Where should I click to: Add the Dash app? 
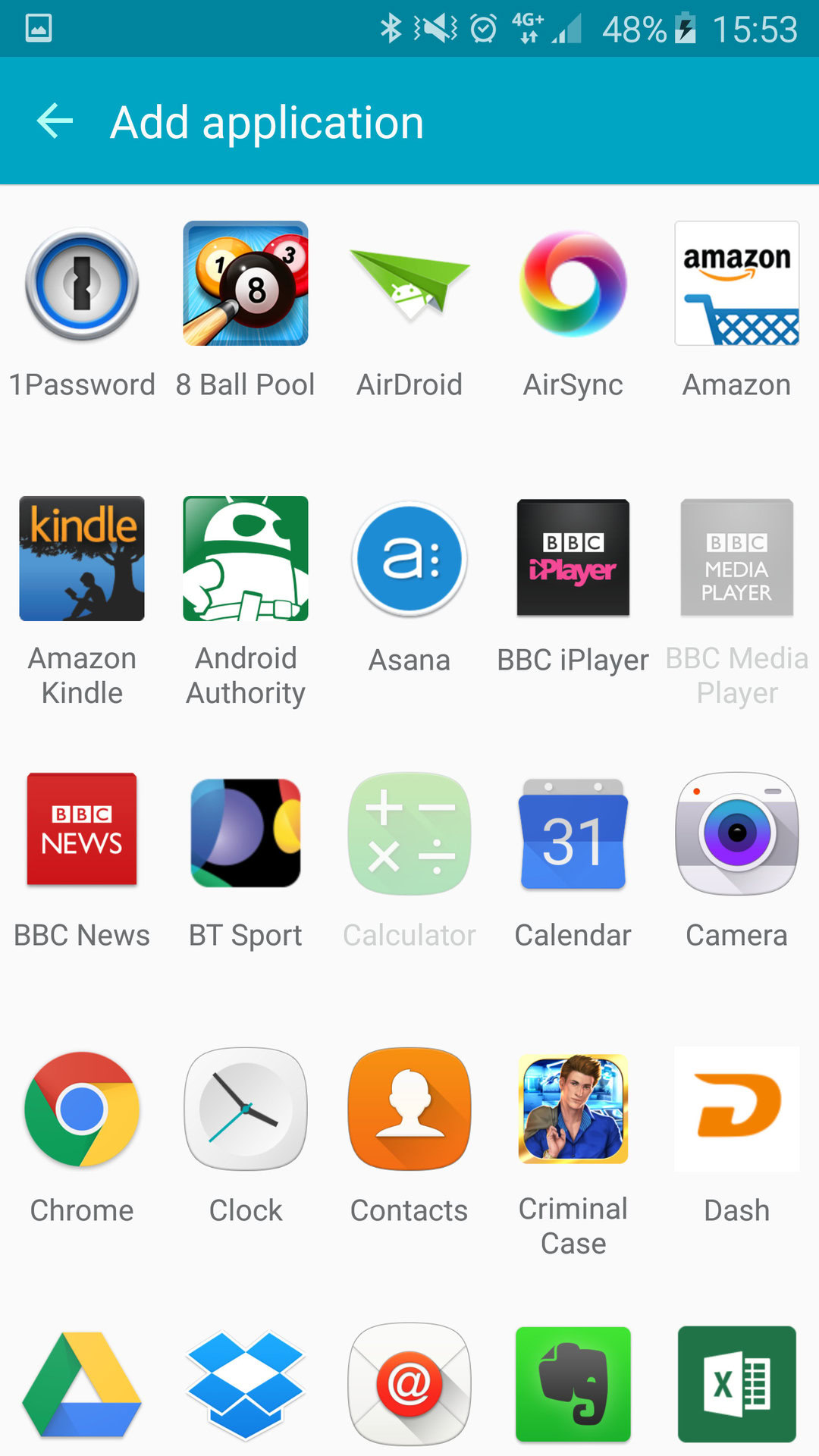[x=736, y=1109]
